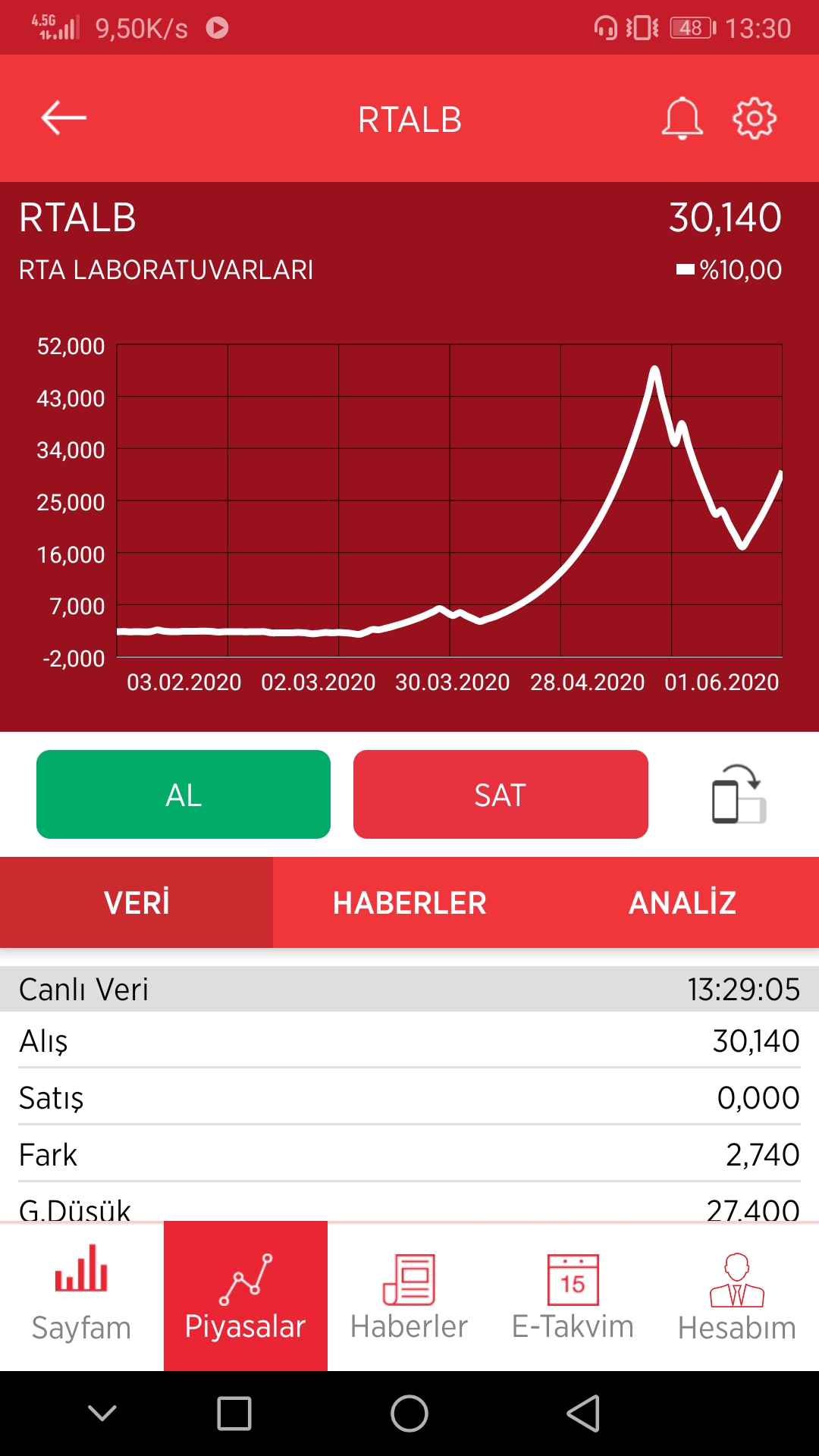Open the settings gear icon
Screen dimensions: 819x1456
click(755, 118)
